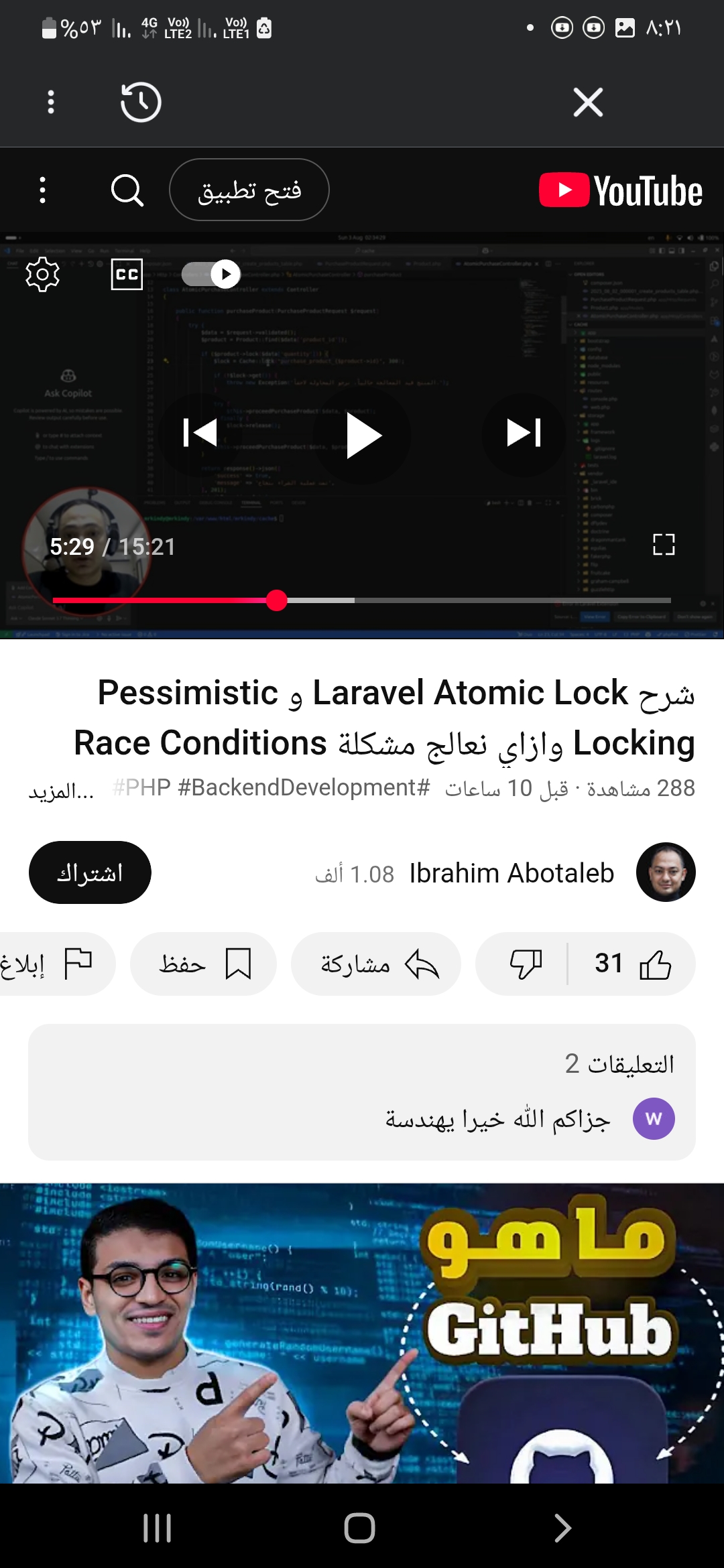Open the browser history icon

tap(141, 103)
